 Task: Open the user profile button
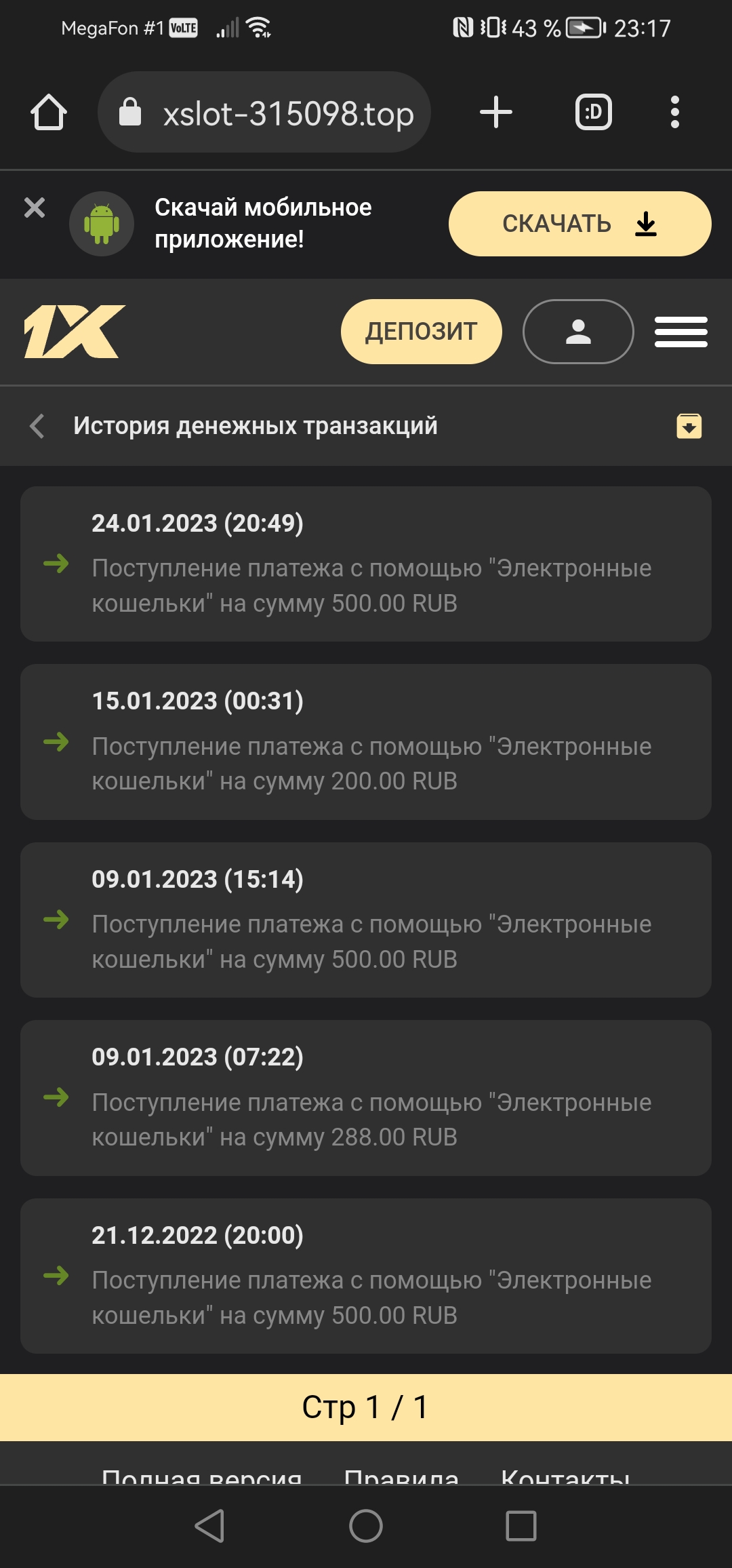pos(578,332)
